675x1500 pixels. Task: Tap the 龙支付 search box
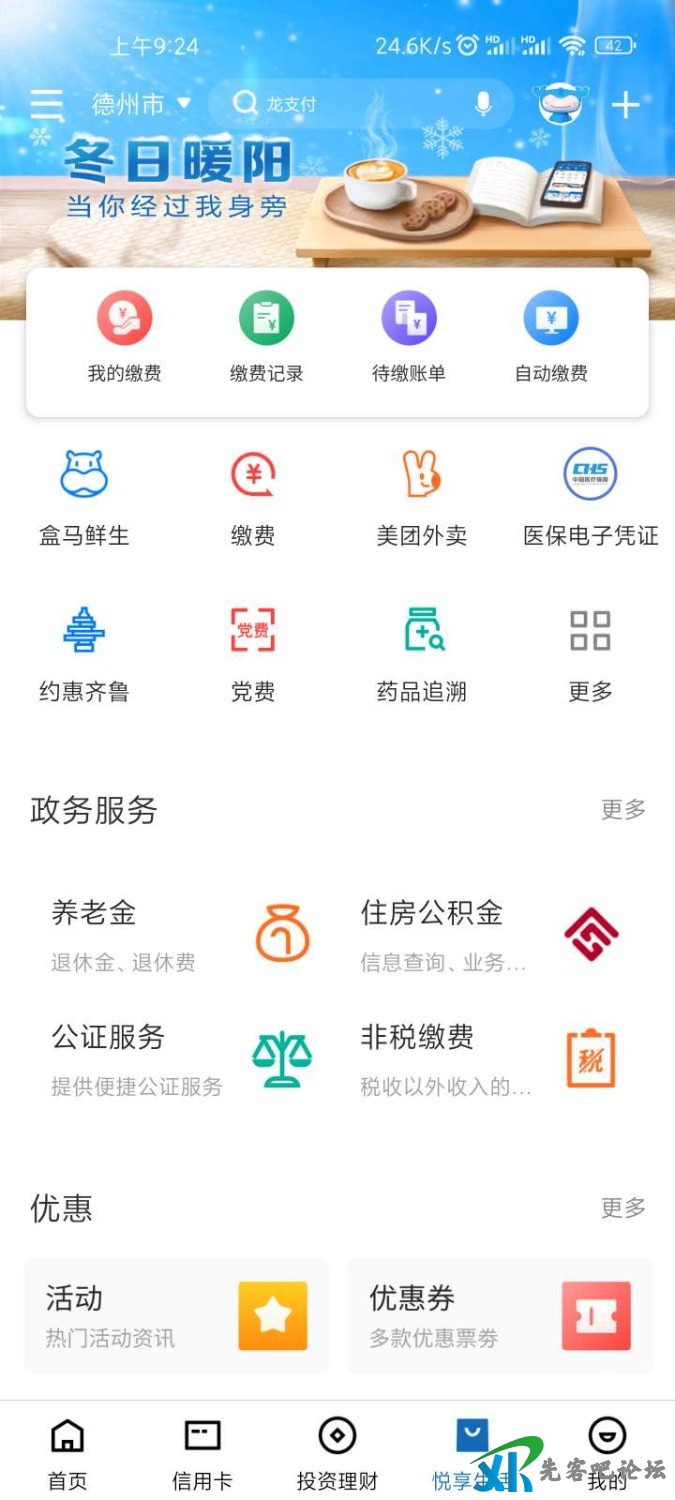(x=340, y=104)
